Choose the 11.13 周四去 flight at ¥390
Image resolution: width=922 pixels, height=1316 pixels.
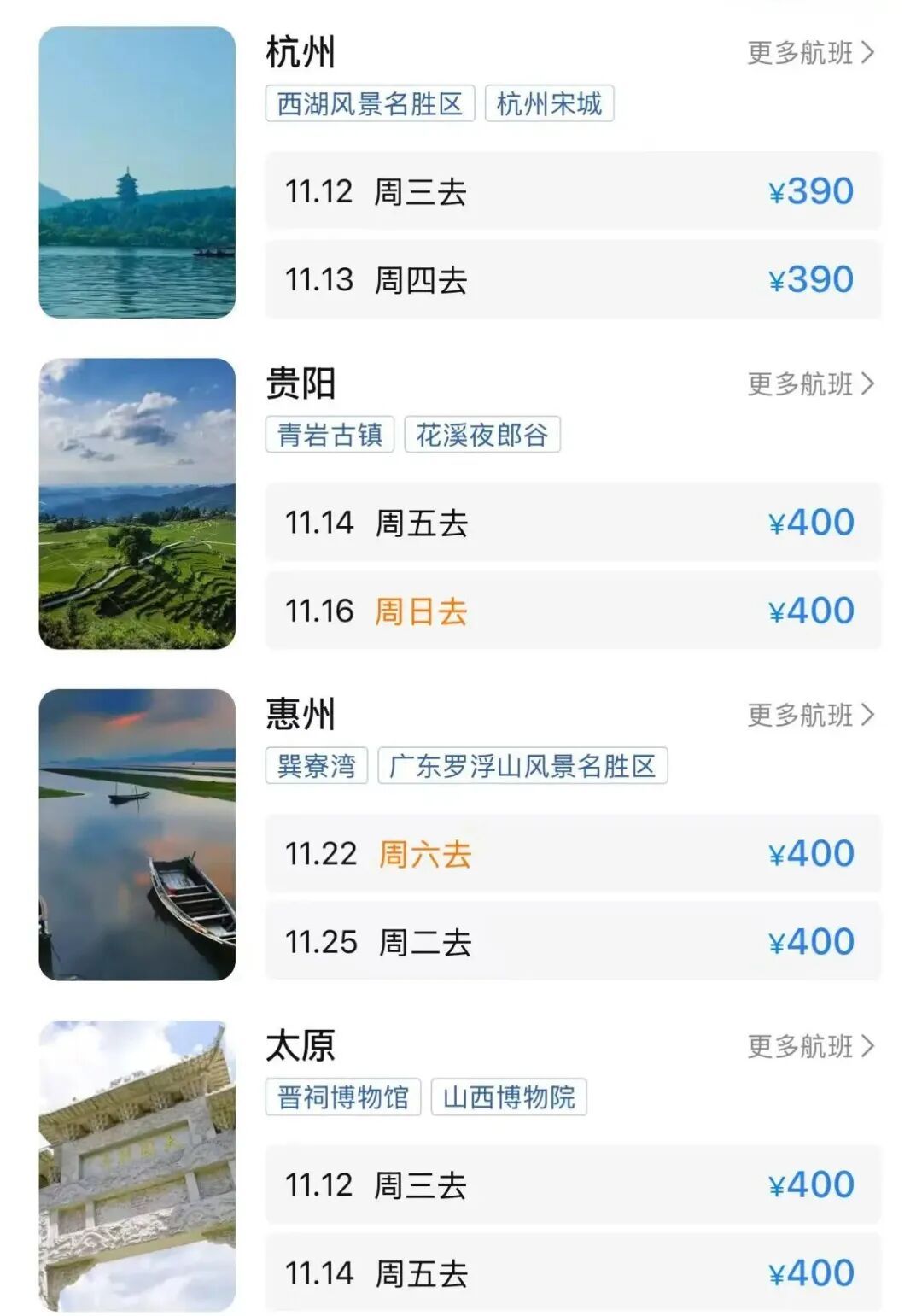pos(572,280)
